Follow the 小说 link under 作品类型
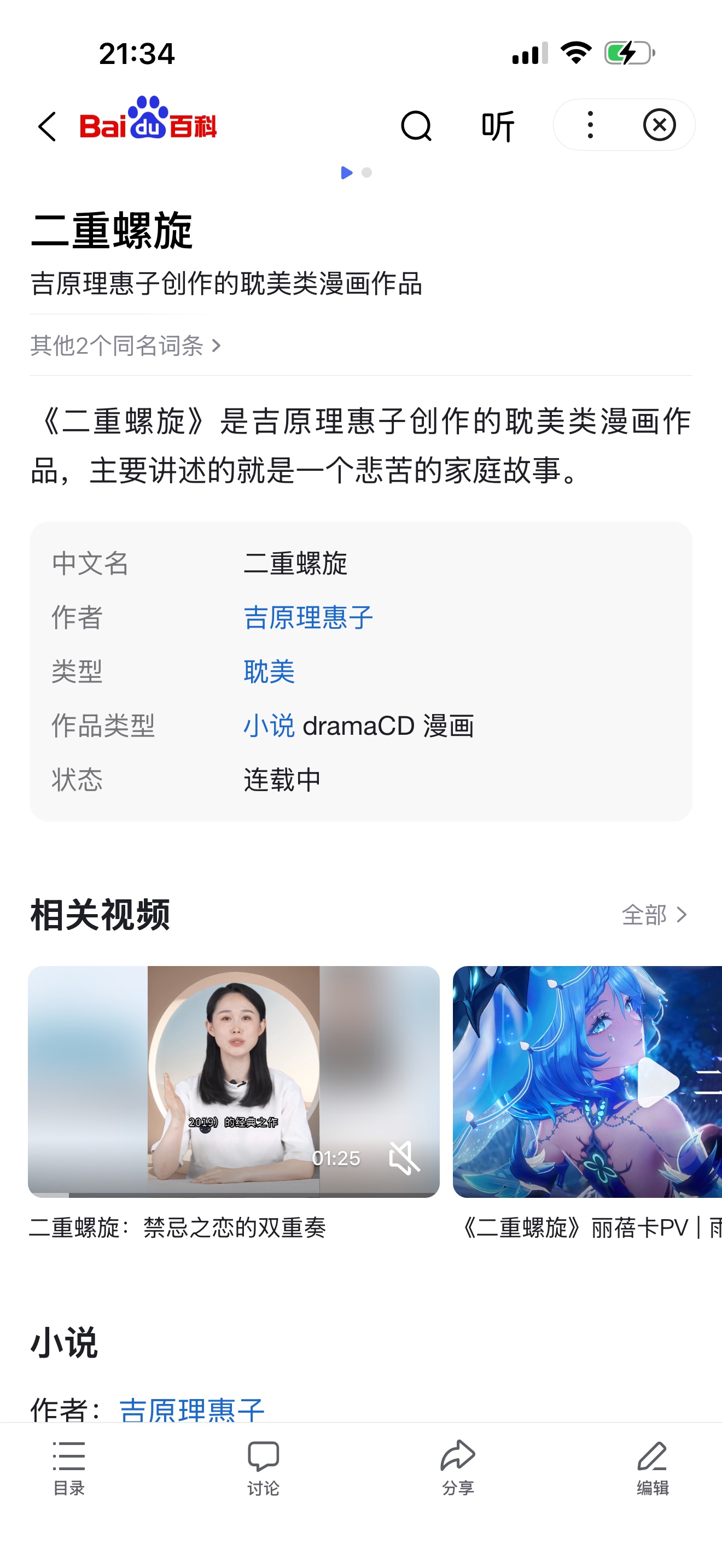Image resolution: width=722 pixels, height=1568 pixels. click(269, 726)
